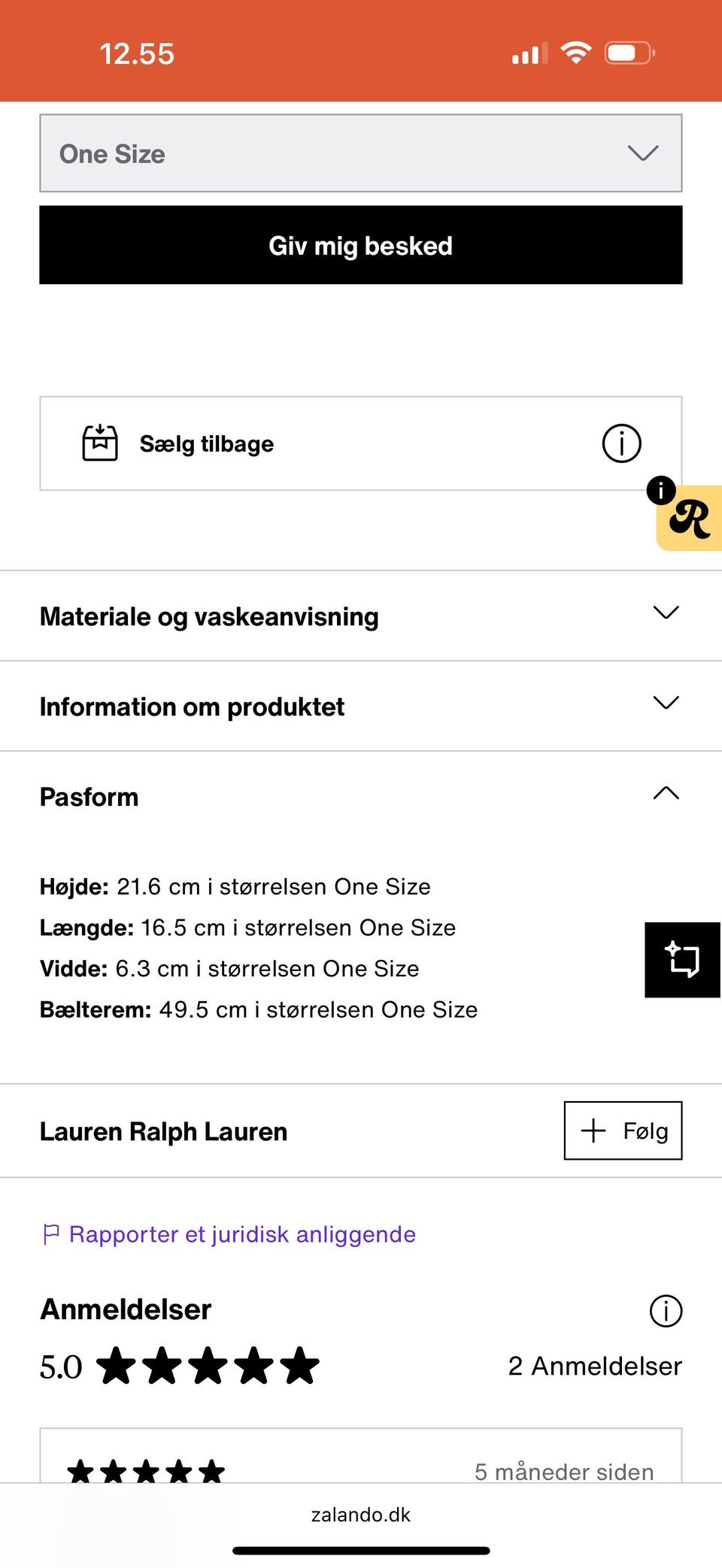Click the plus icon in the Følg button
Image resolution: width=722 pixels, height=1568 pixels.
(593, 1131)
